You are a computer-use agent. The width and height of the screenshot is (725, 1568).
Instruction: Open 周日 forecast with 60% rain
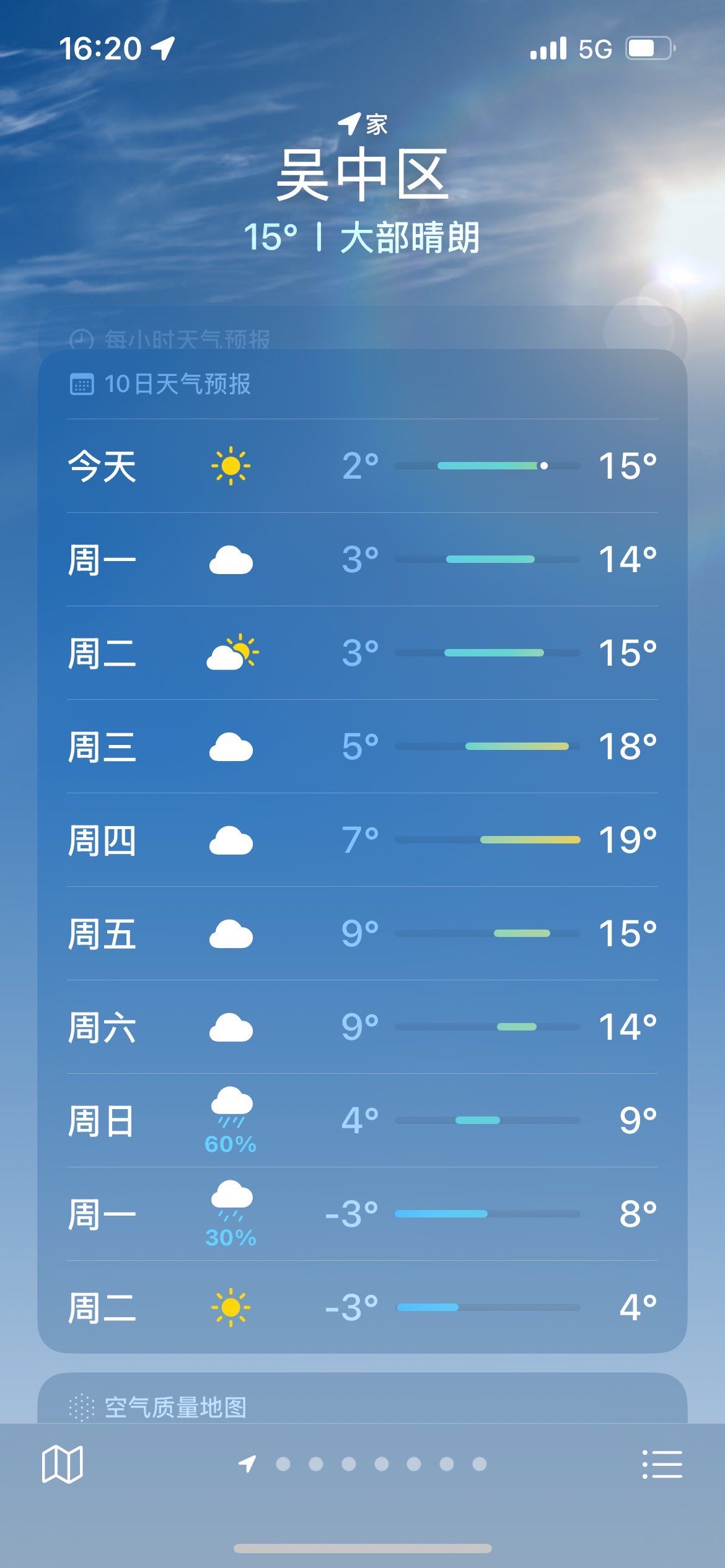362,1120
